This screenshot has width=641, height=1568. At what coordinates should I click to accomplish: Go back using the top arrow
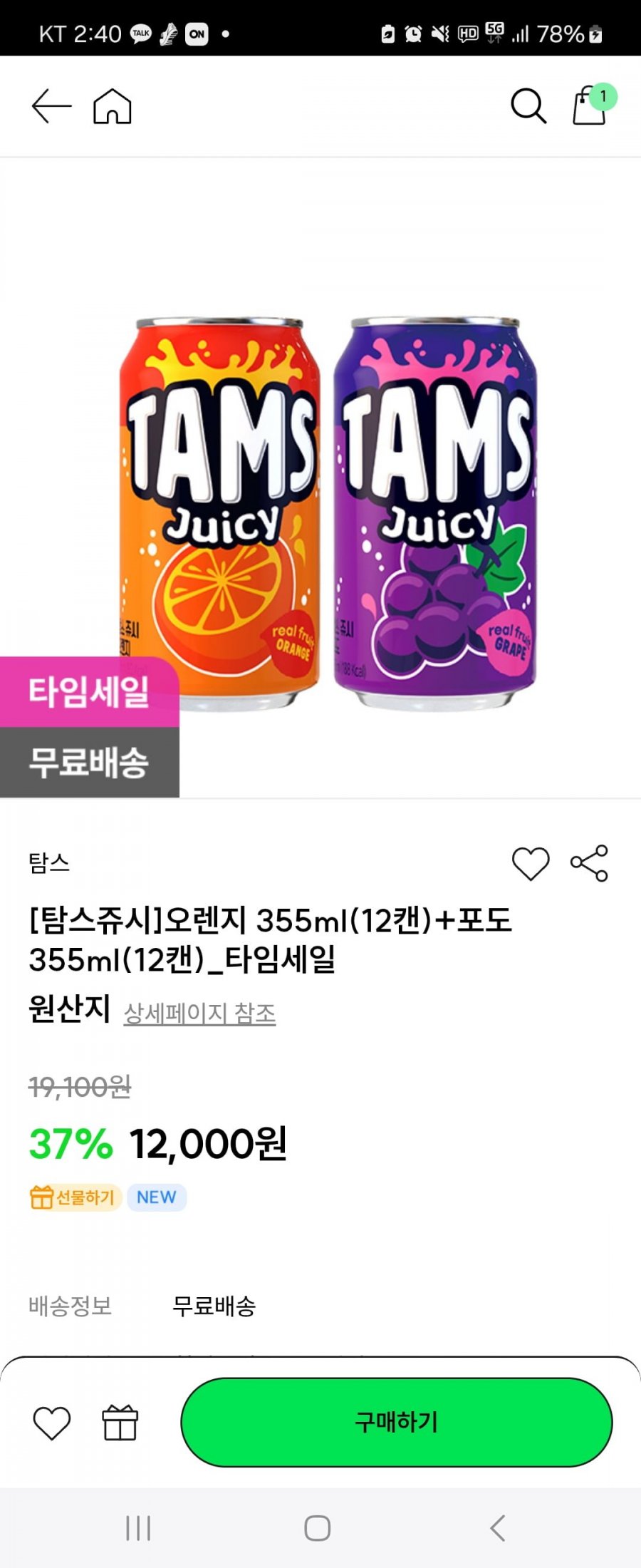tap(51, 106)
